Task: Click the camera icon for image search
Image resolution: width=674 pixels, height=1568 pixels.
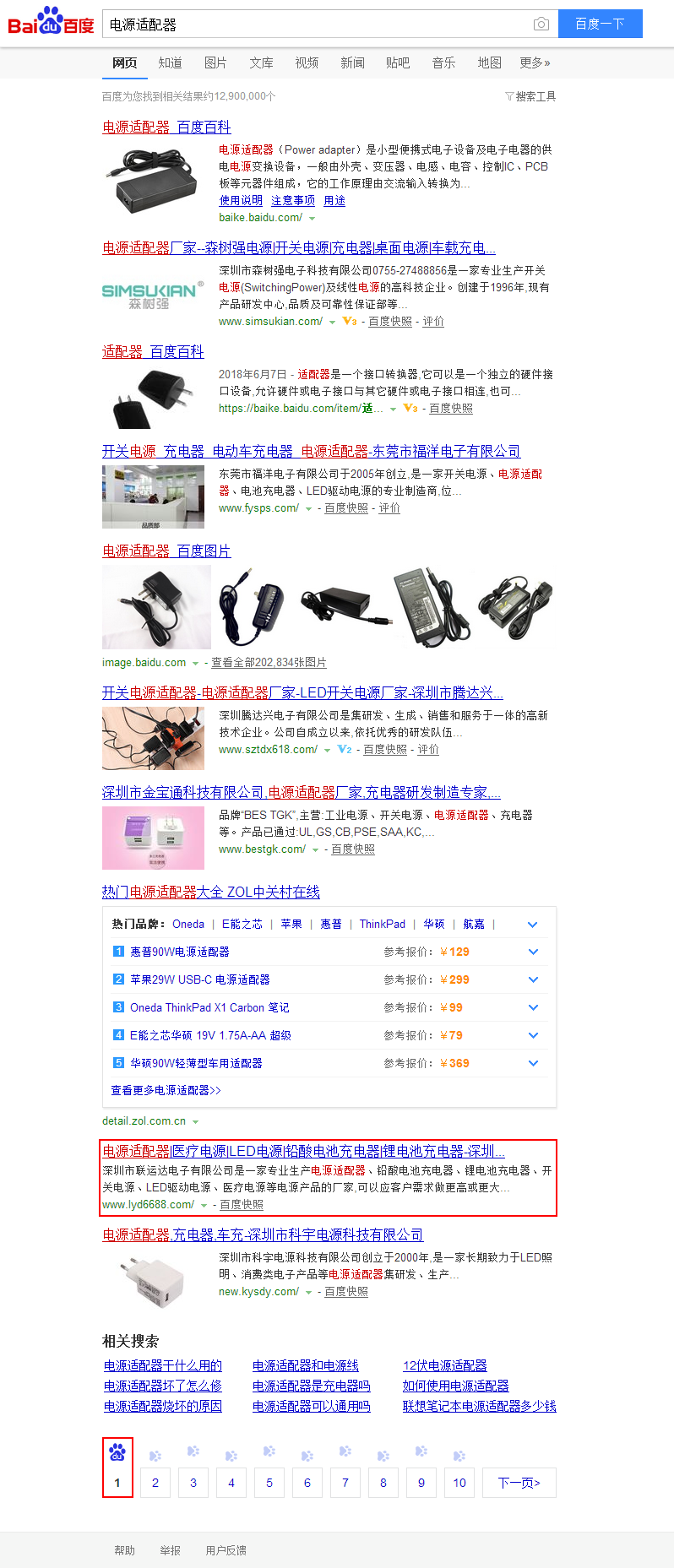Action: pyautogui.click(x=541, y=24)
